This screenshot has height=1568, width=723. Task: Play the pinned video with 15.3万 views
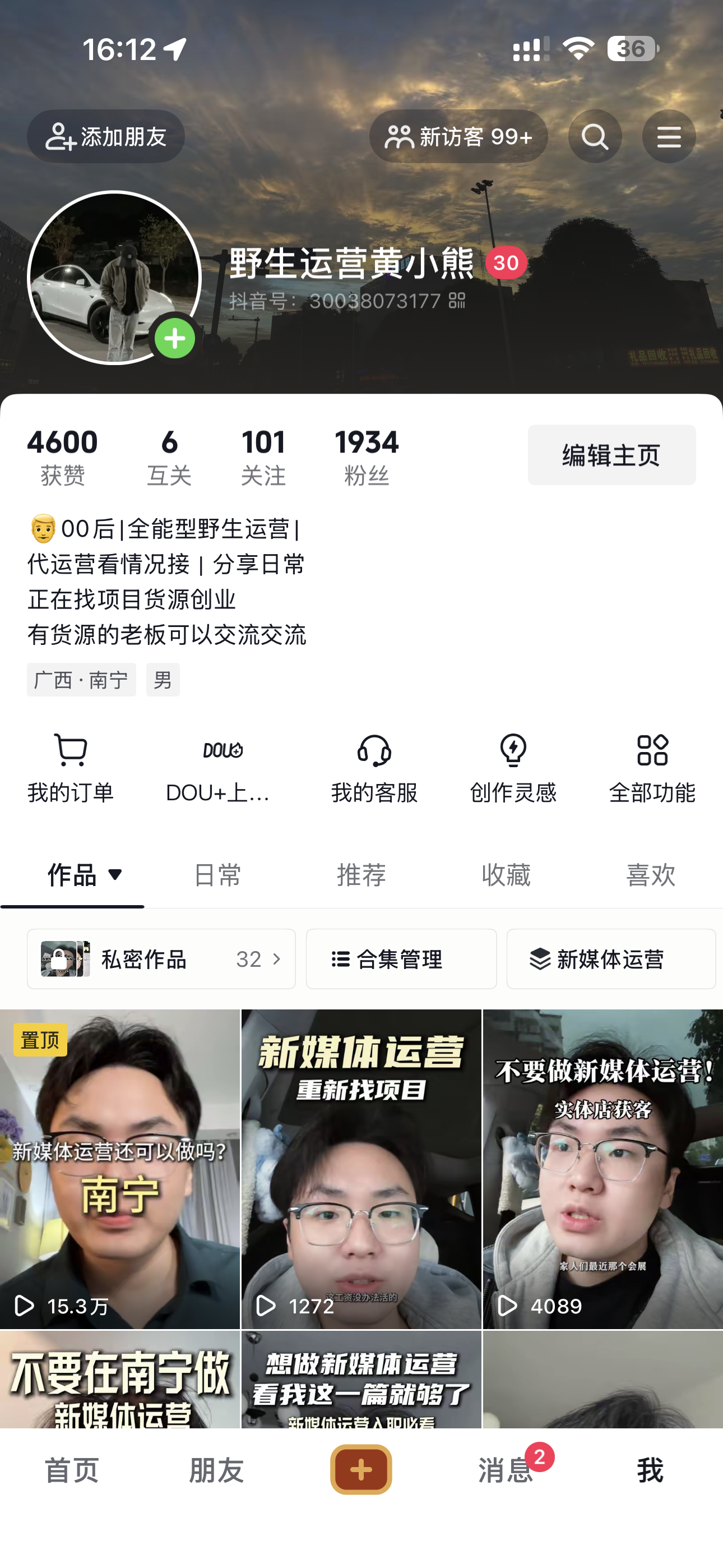point(120,1169)
